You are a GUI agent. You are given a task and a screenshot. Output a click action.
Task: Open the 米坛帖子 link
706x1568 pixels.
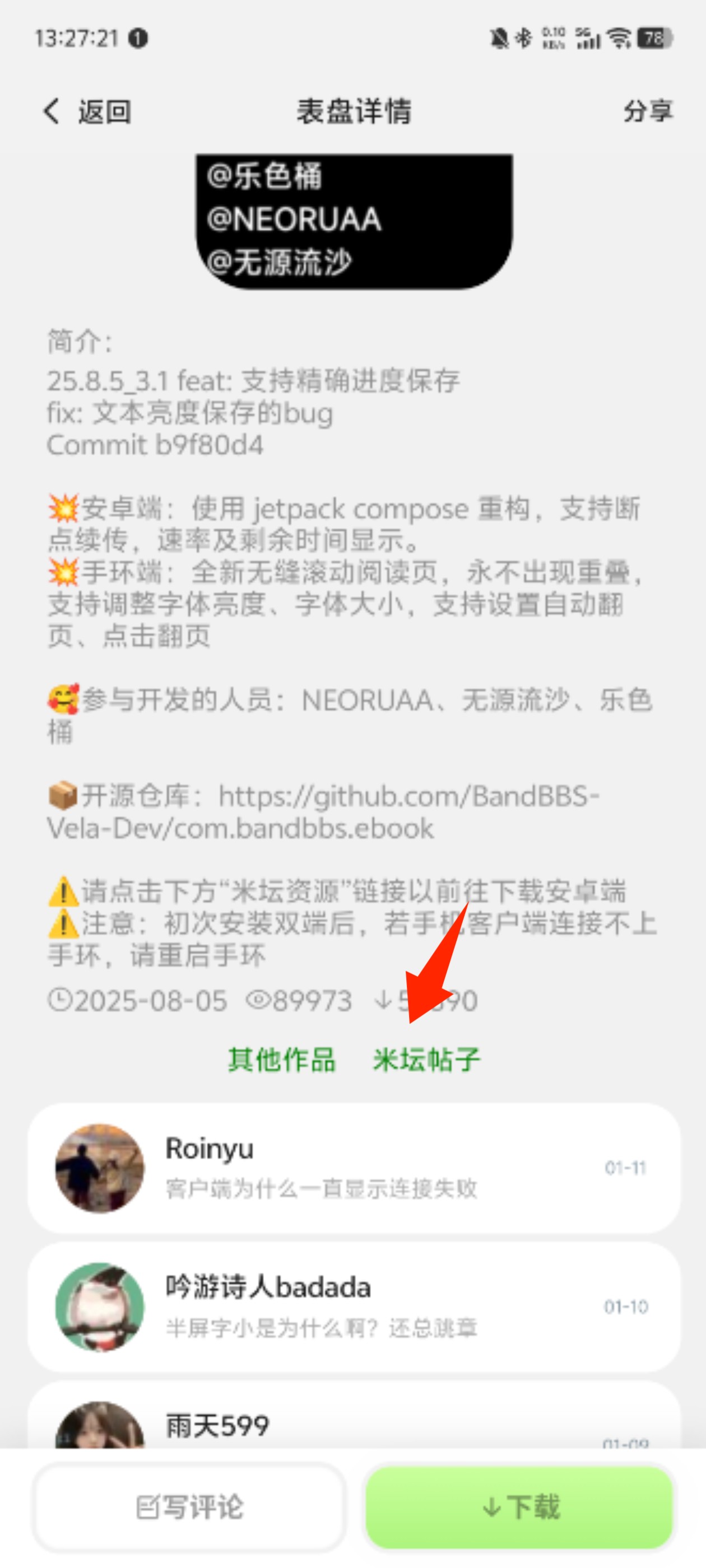(426, 1060)
